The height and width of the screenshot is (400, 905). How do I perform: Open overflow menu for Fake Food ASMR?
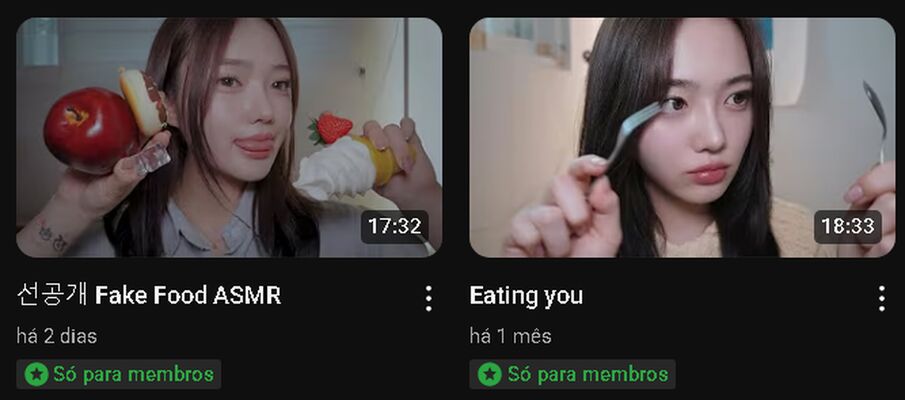428,298
